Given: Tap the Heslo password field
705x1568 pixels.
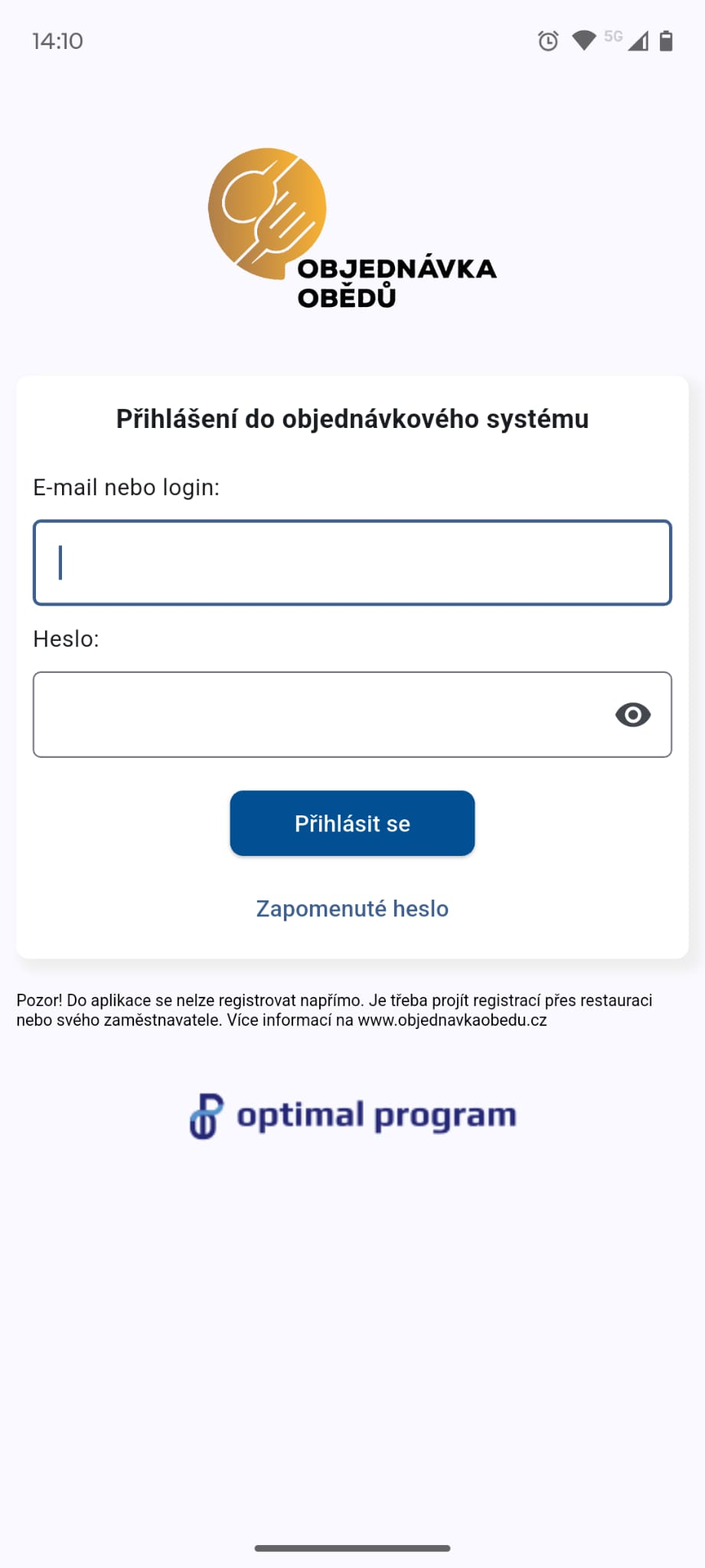Looking at the screenshot, I should pyautogui.click(x=321, y=714).
